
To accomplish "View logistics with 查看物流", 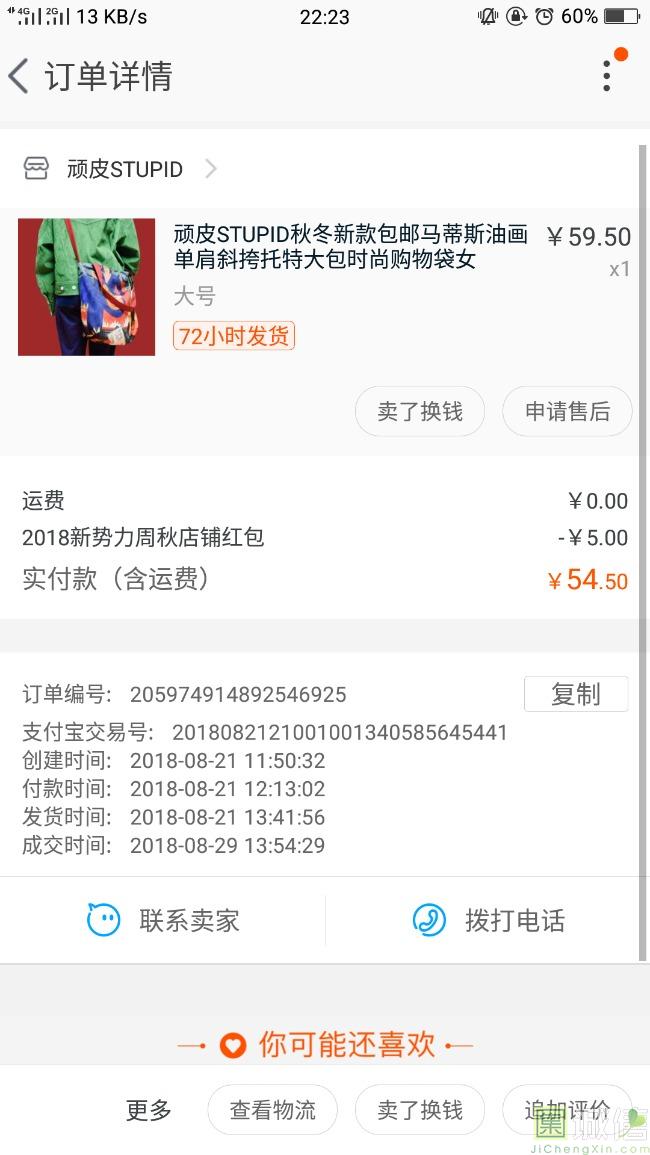I will [x=272, y=1109].
